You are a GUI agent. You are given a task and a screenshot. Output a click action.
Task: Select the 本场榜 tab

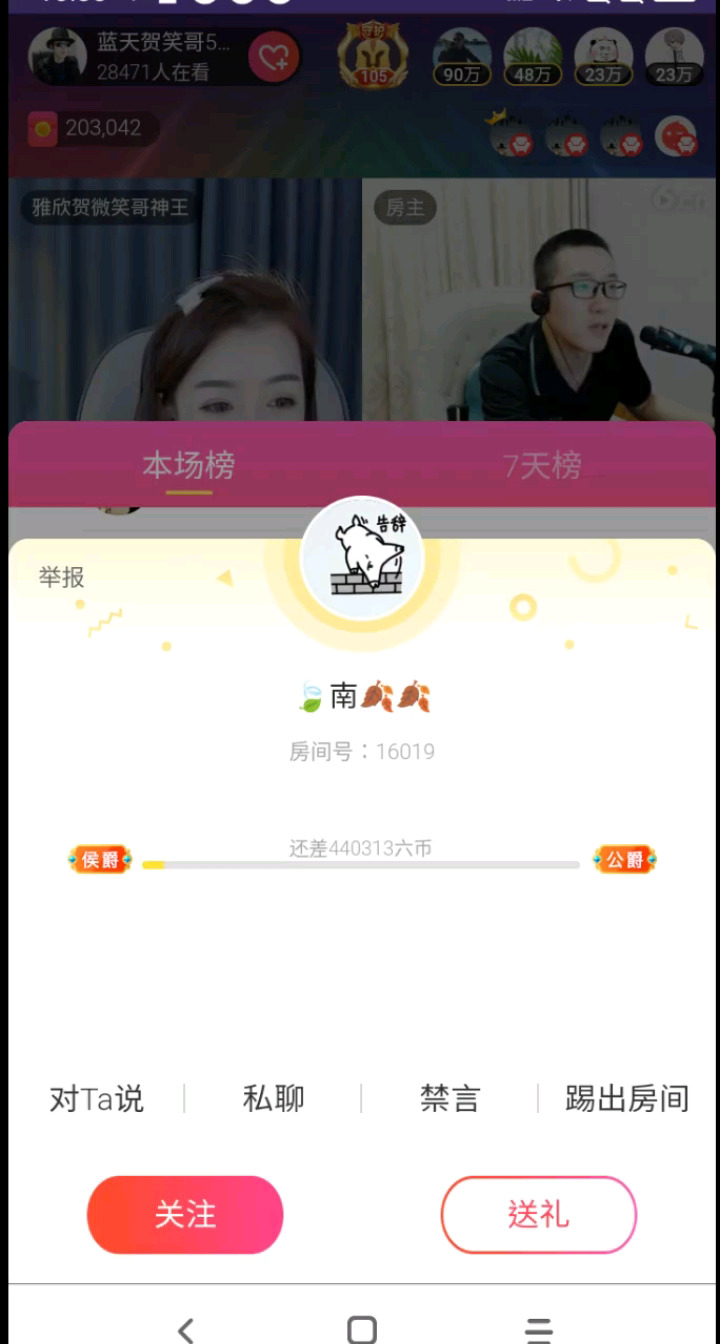188,465
